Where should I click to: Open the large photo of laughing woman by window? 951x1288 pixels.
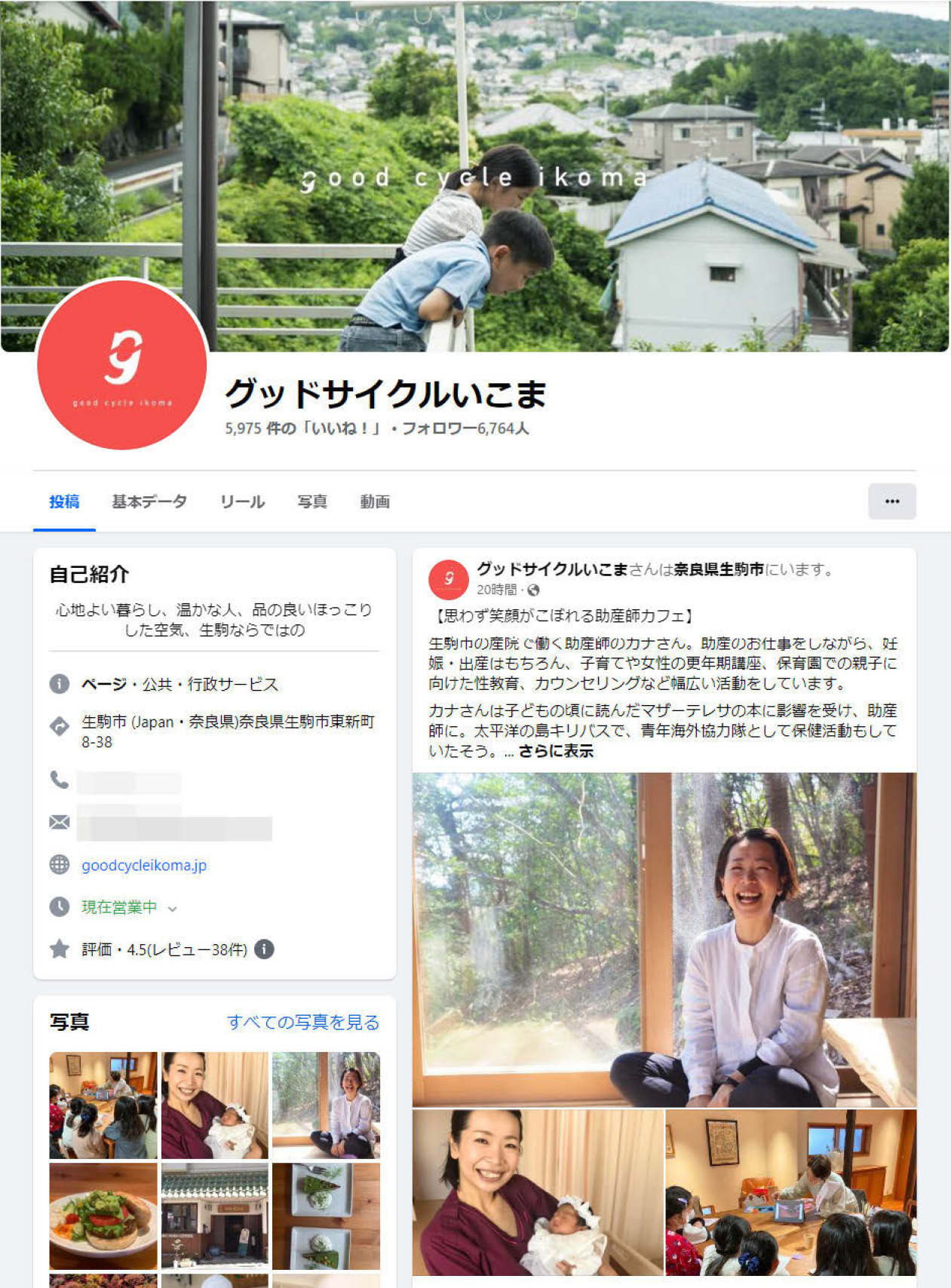(x=664, y=939)
